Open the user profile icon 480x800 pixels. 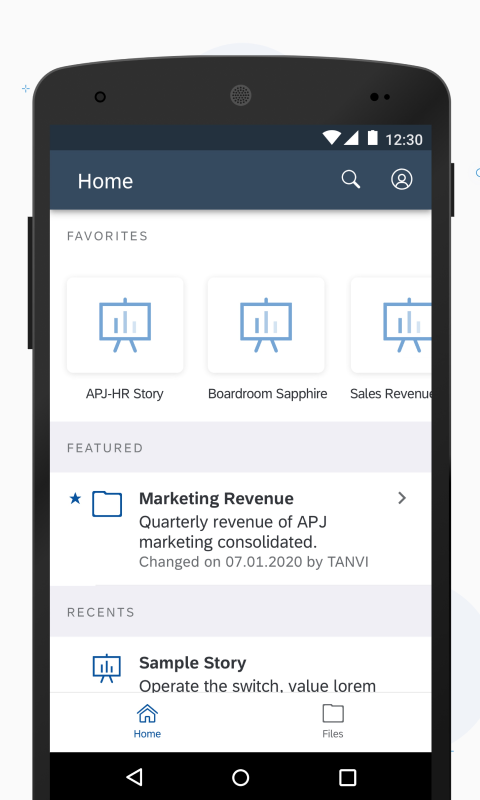pos(401,180)
